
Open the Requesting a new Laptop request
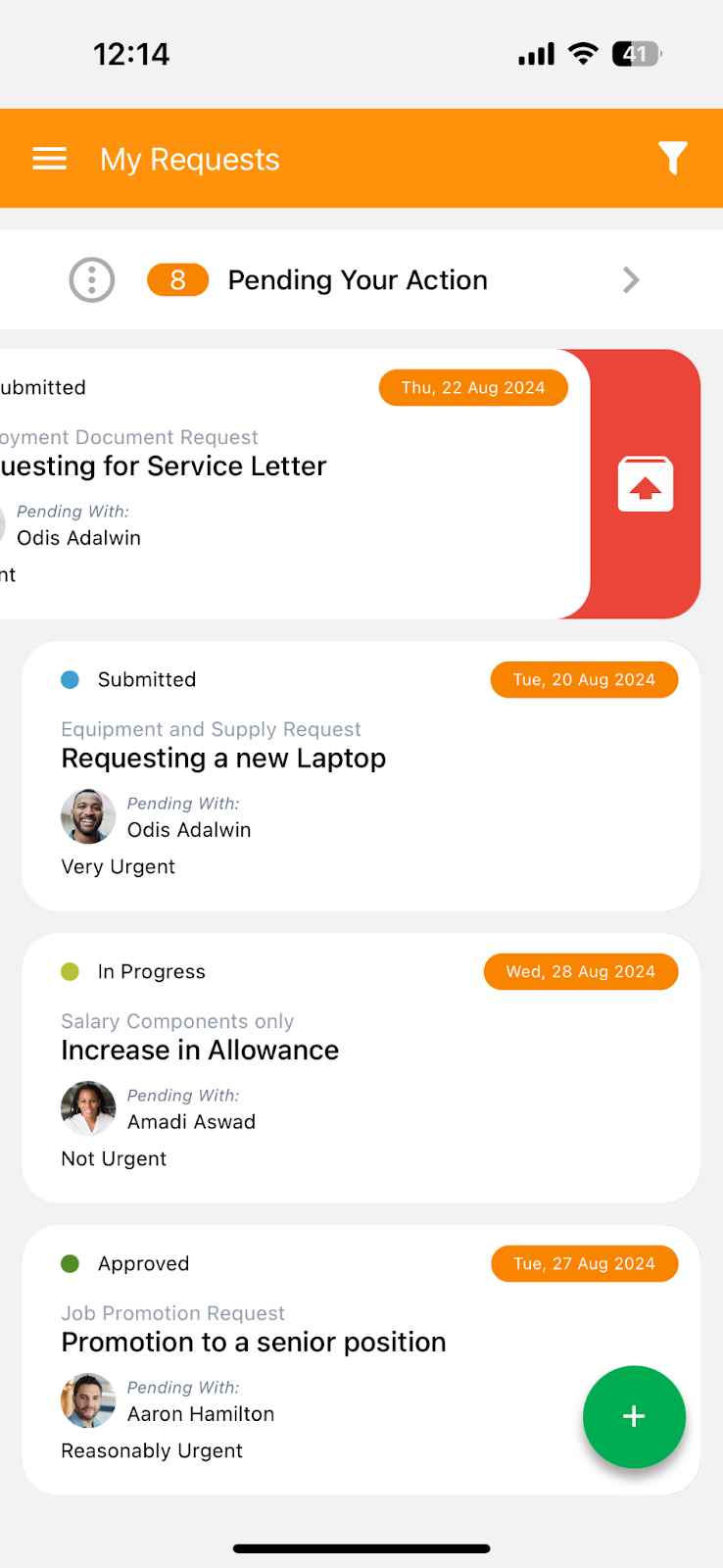[x=361, y=776]
